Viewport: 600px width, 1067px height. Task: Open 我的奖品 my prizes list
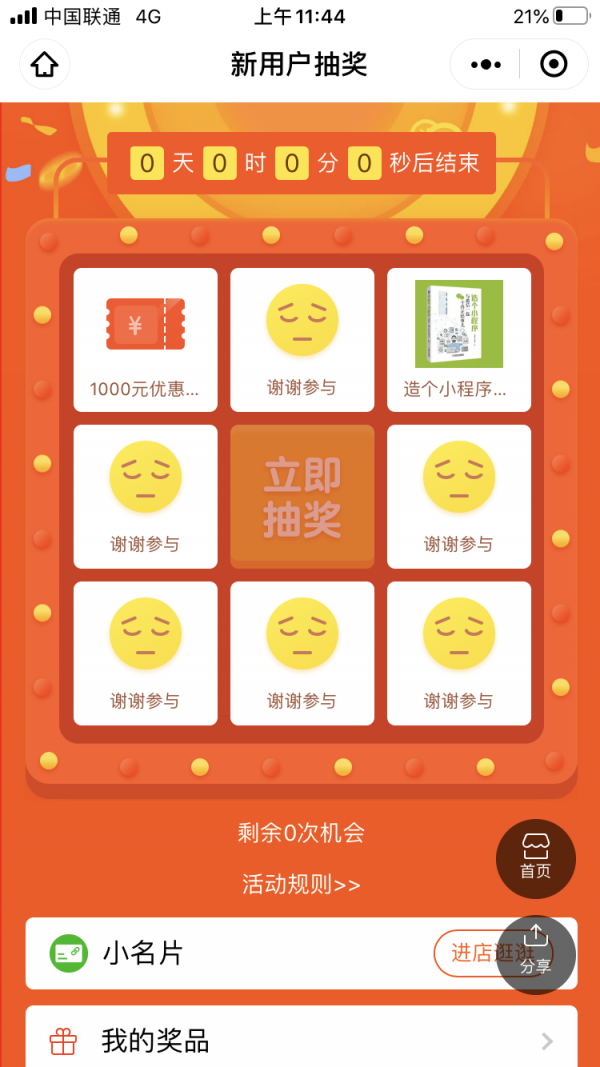[301, 1041]
